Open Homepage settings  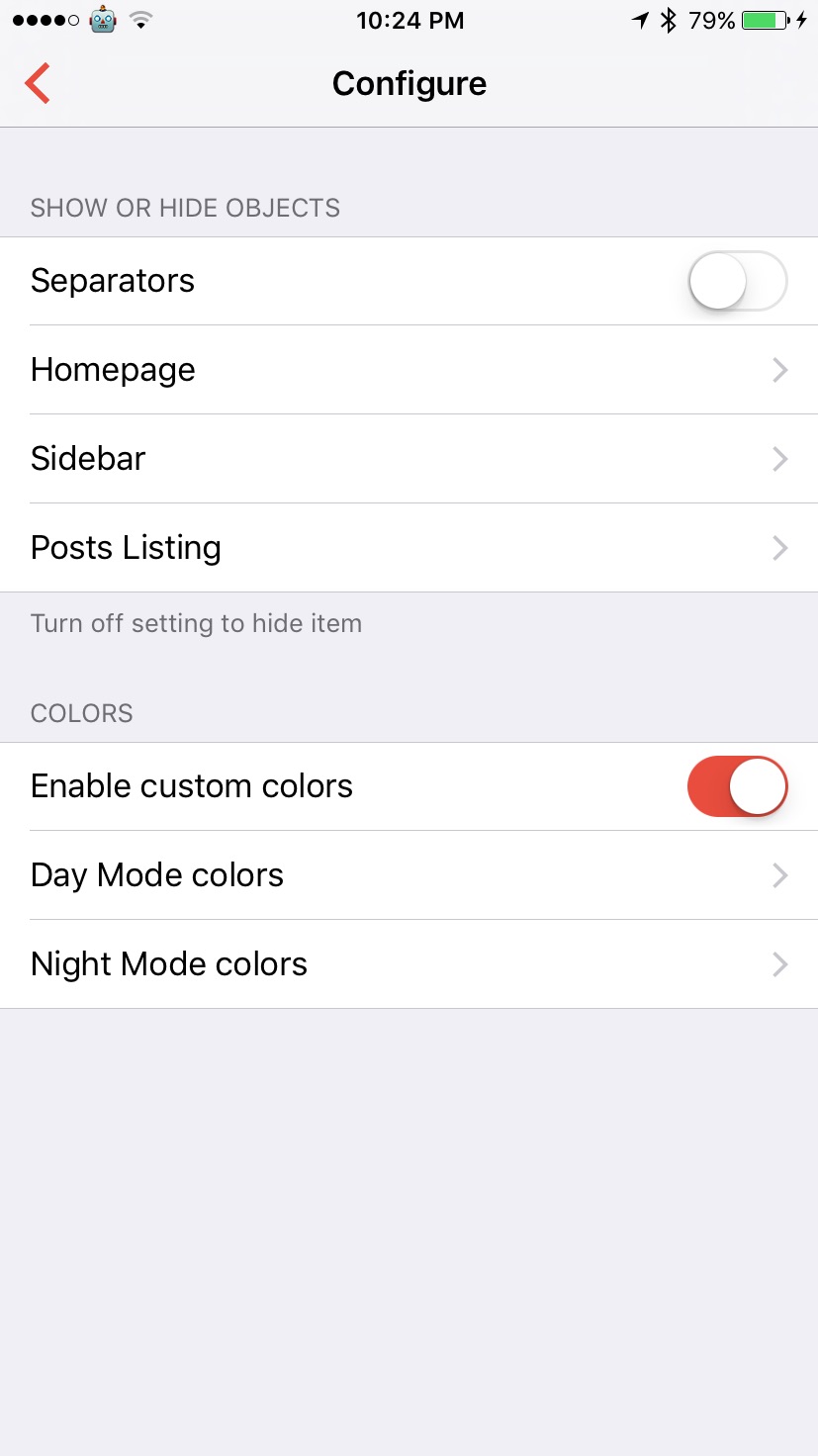pyautogui.click(x=409, y=370)
